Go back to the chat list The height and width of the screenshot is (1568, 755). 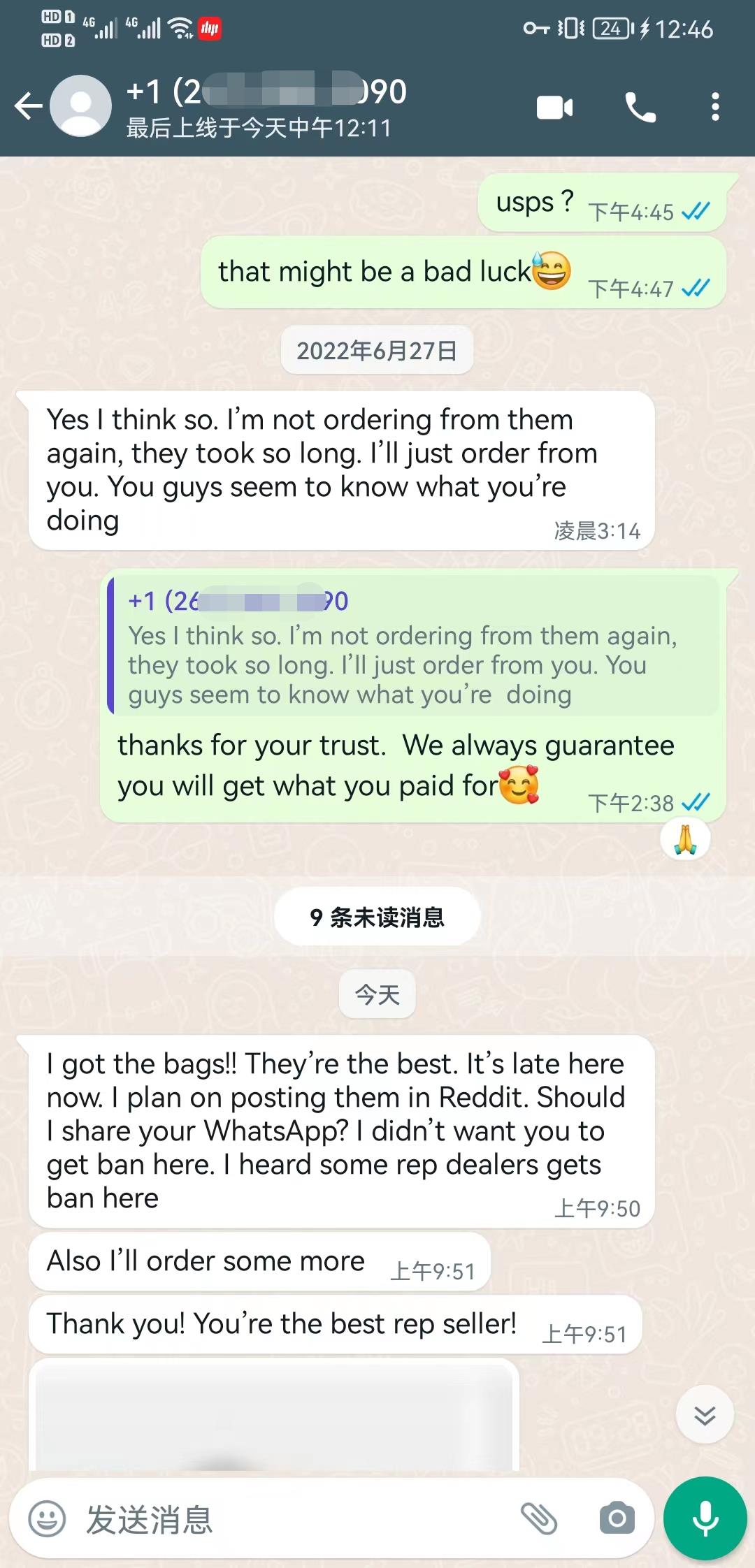[29, 106]
